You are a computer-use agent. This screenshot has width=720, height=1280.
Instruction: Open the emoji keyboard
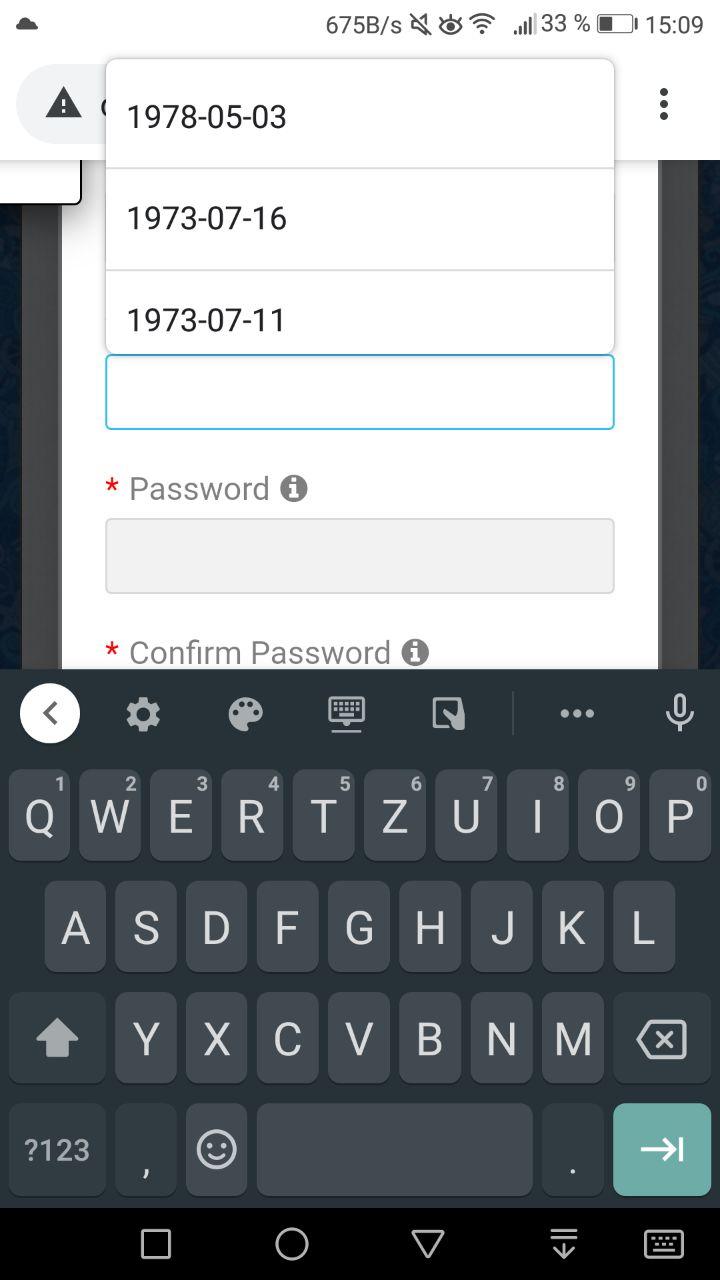[216, 1150]
